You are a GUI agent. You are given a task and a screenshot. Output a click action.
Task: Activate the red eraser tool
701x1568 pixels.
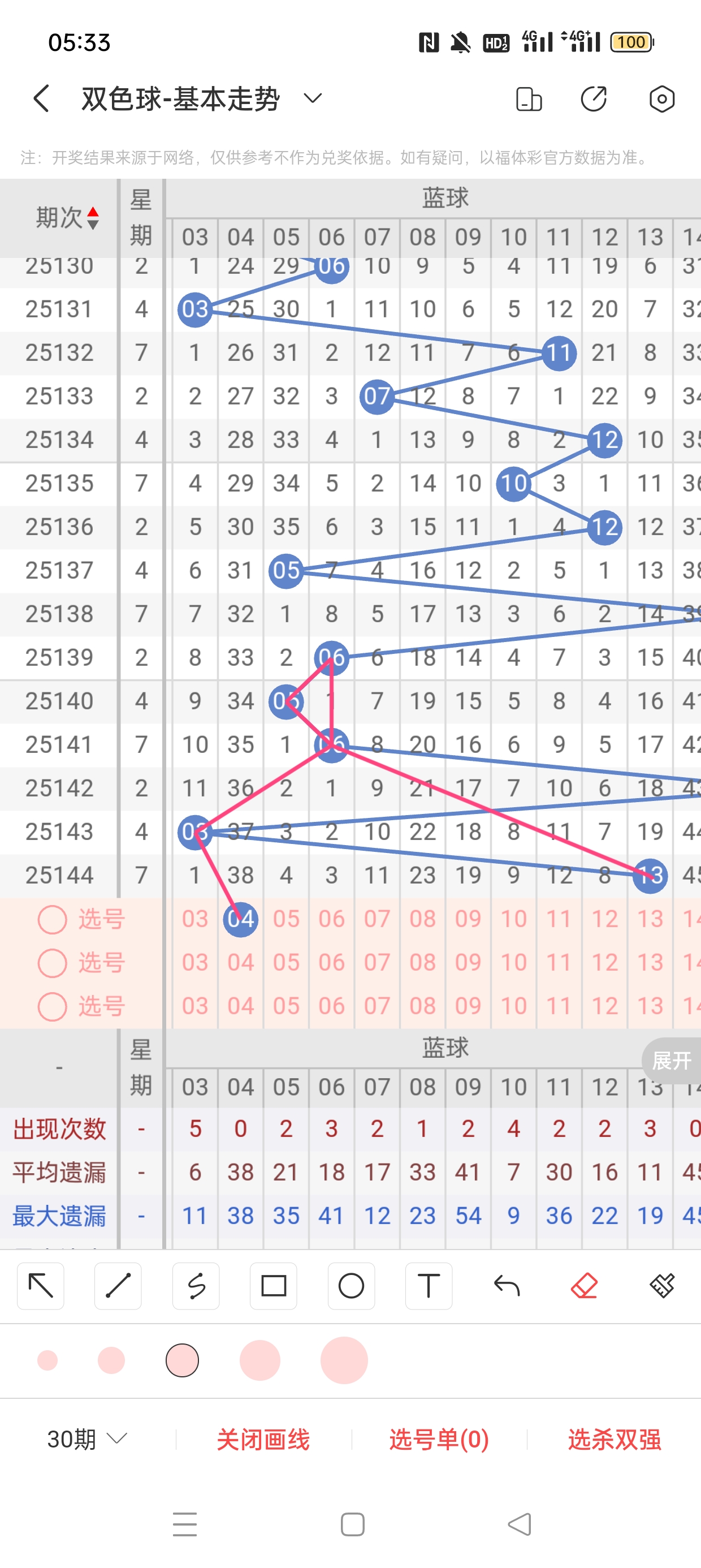[584, 1286]
